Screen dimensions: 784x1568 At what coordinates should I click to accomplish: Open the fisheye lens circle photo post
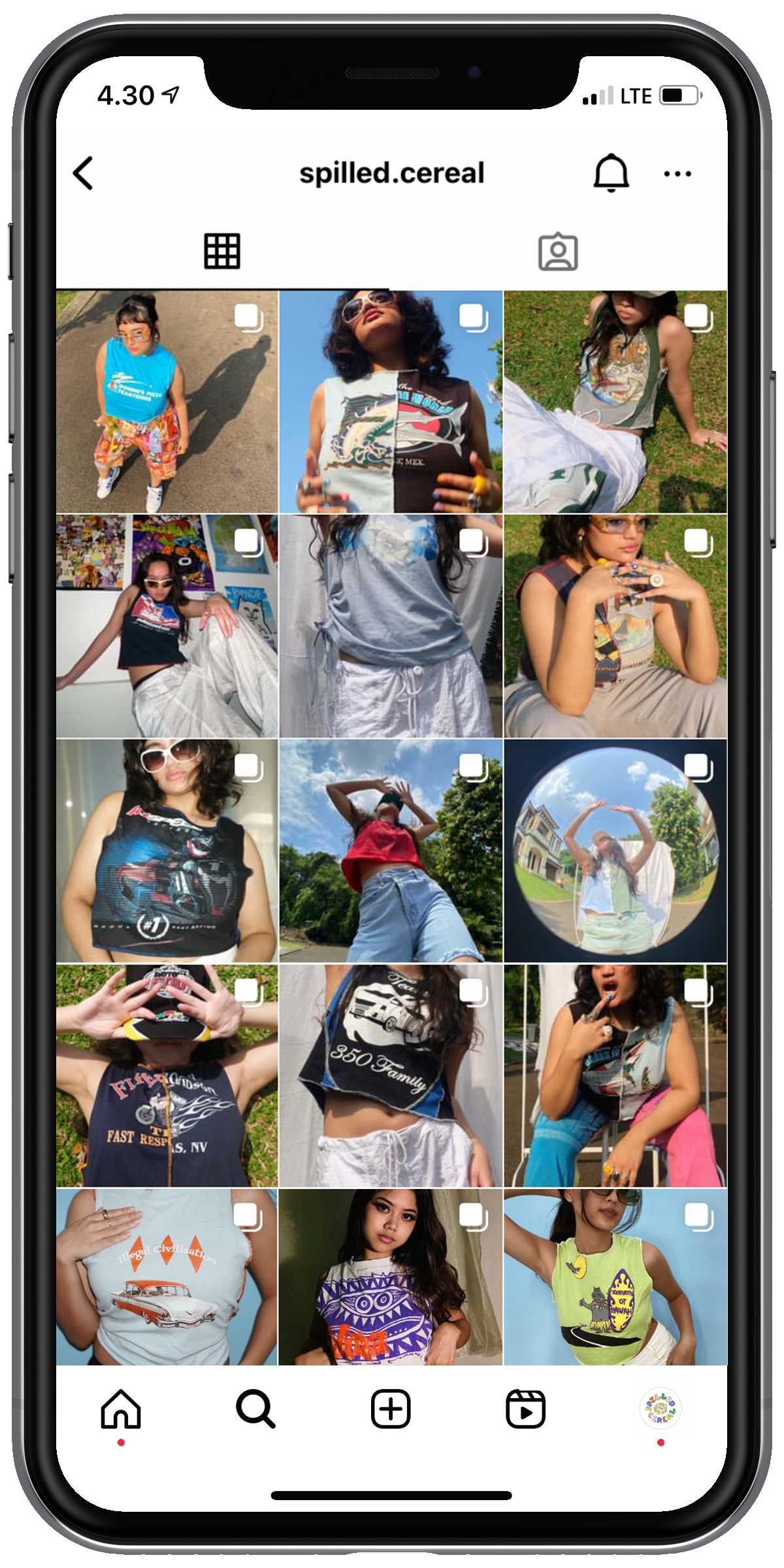(615, 851)
